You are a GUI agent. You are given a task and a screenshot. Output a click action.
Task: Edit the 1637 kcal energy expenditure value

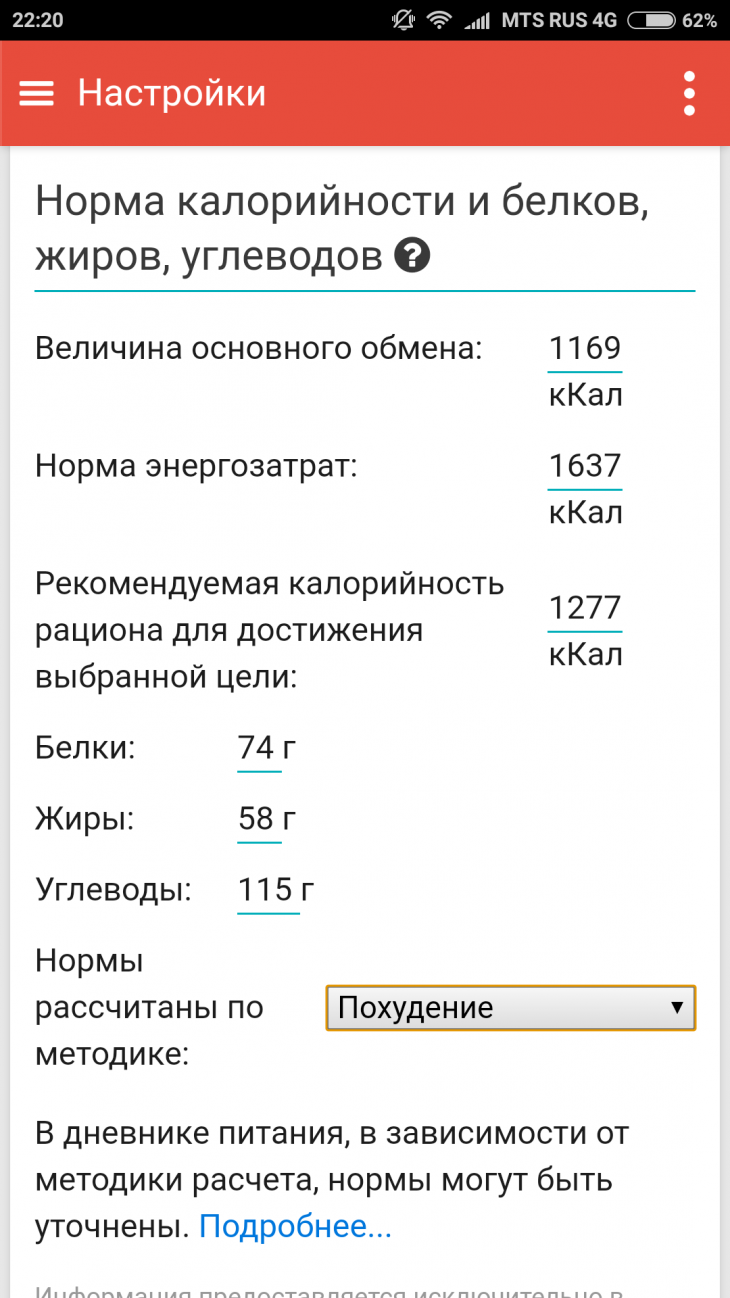585,466
